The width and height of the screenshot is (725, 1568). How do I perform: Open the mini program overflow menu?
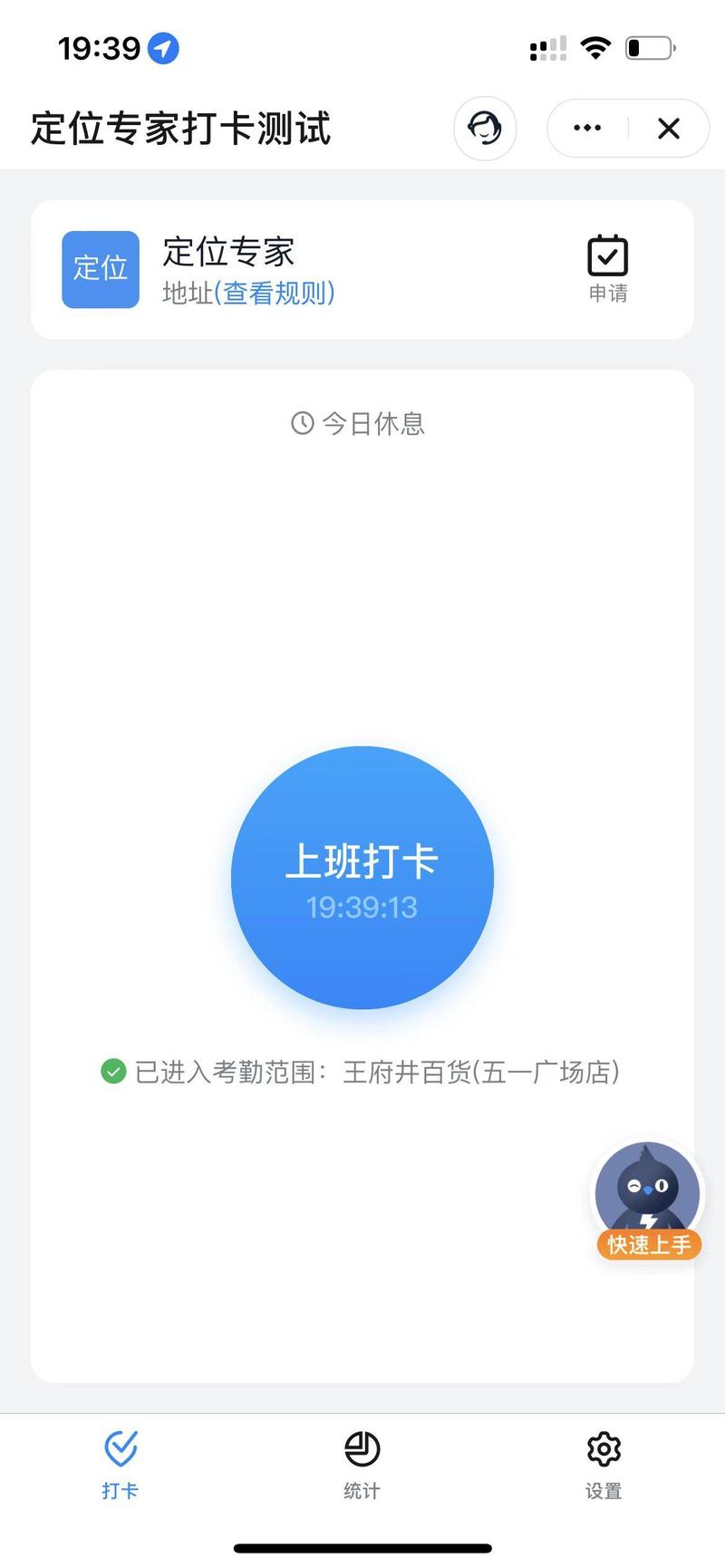tap(587, 129)
